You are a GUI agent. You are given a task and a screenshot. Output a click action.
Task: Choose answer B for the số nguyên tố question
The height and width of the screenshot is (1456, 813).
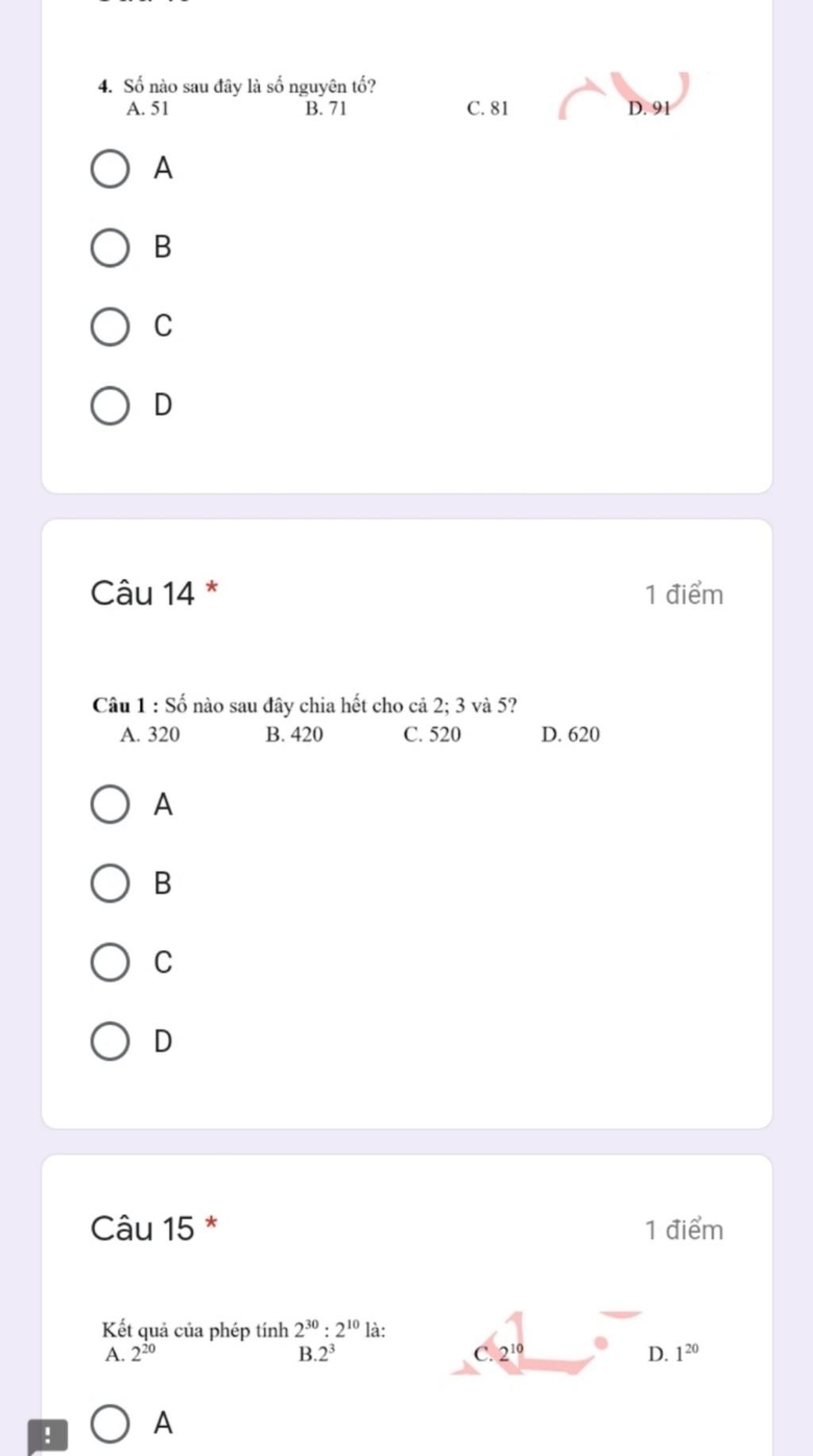click(110, 248)
